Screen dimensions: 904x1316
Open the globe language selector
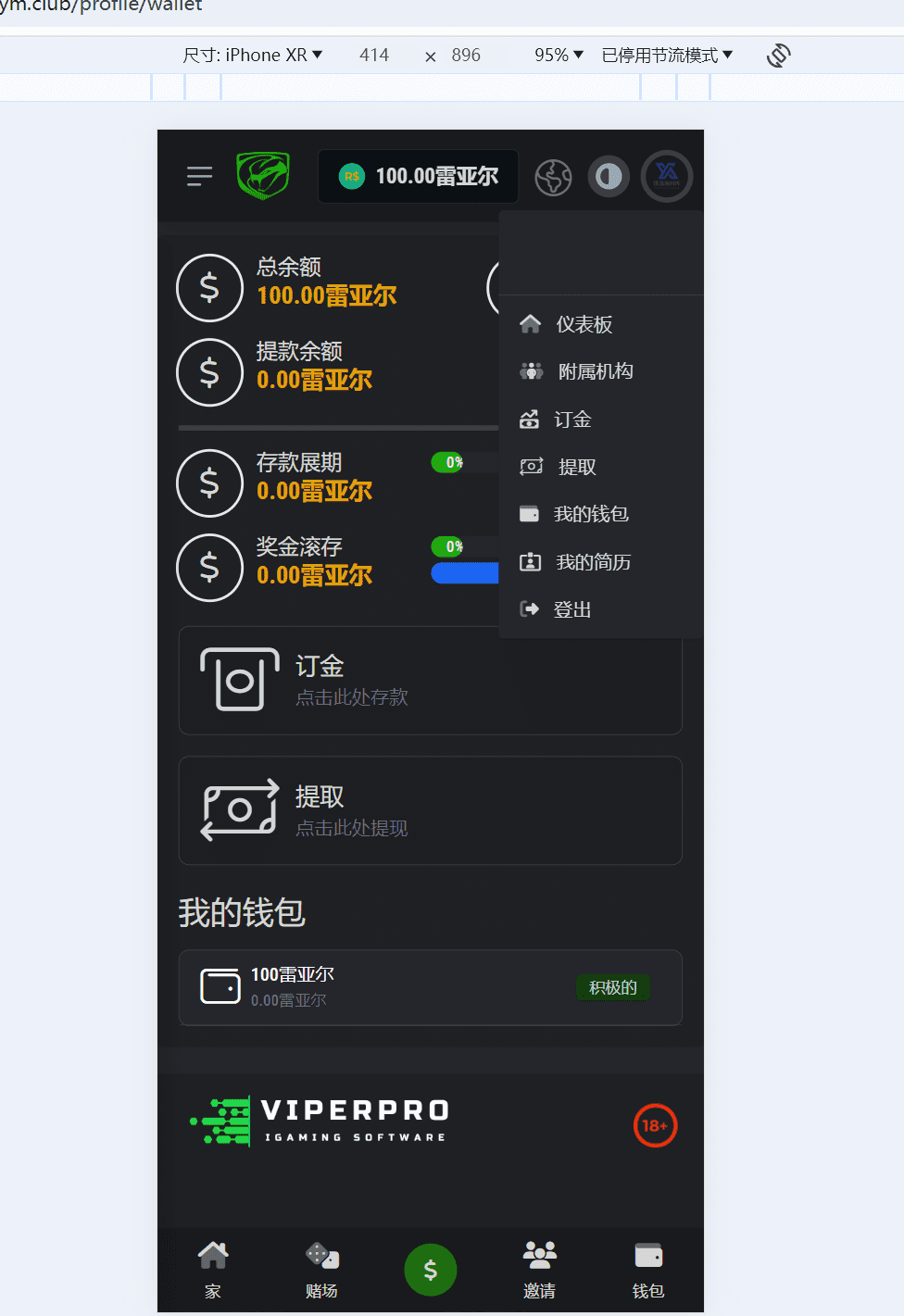(x=553, y=176)
